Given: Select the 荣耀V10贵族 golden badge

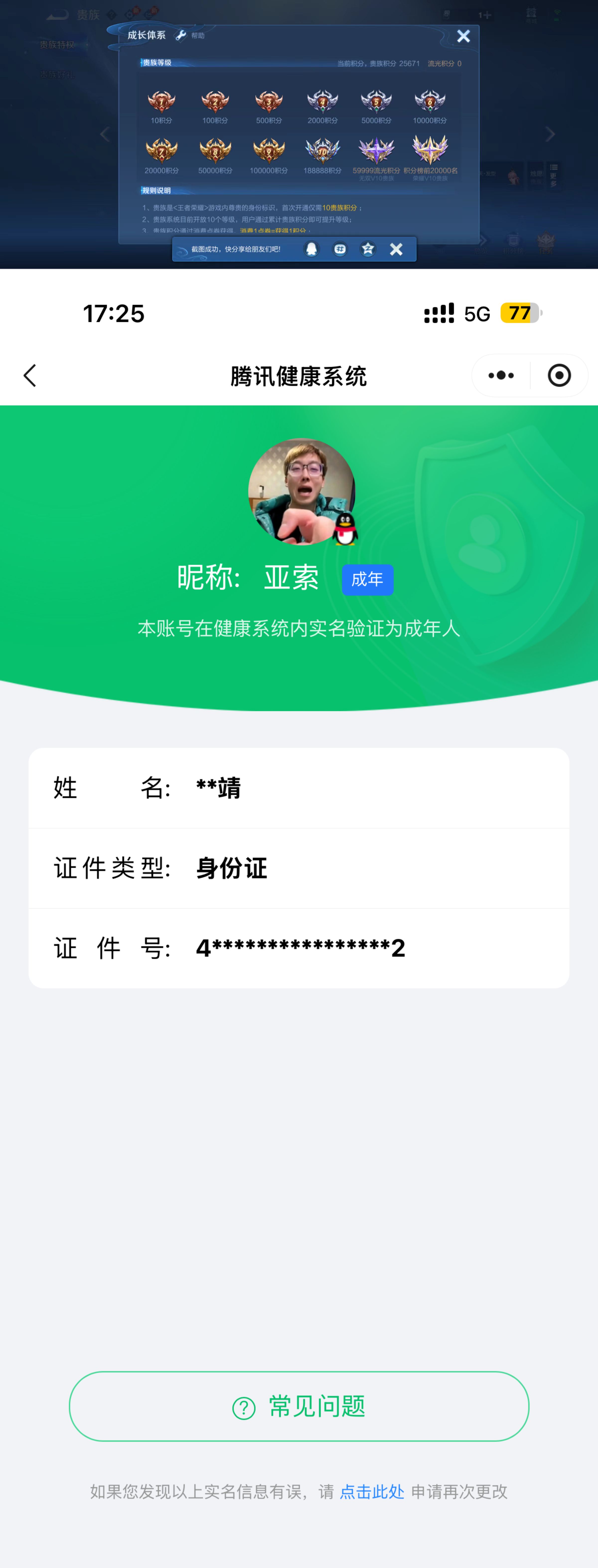Looking at the screenshot, I should click(x=431, y=151).
